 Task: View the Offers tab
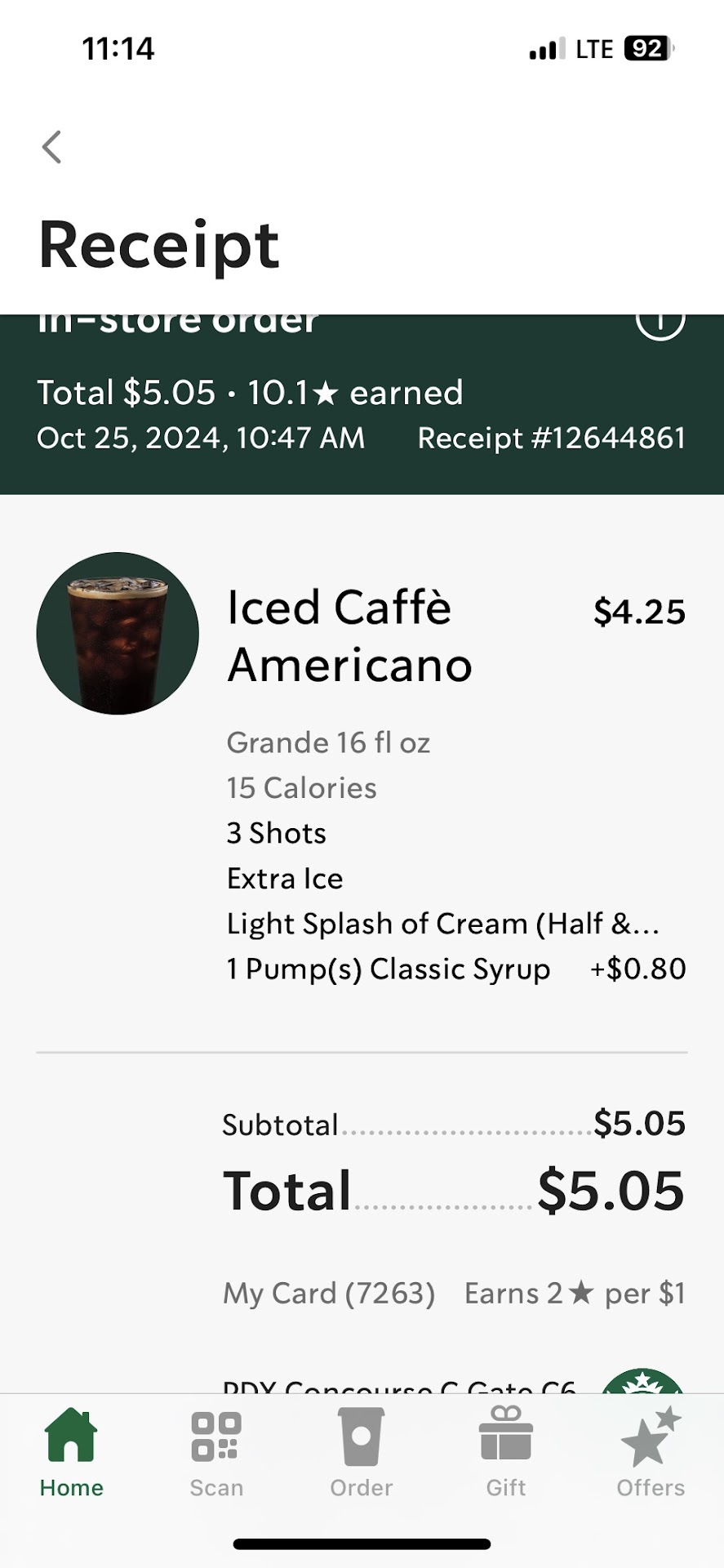pos(651,1452)
